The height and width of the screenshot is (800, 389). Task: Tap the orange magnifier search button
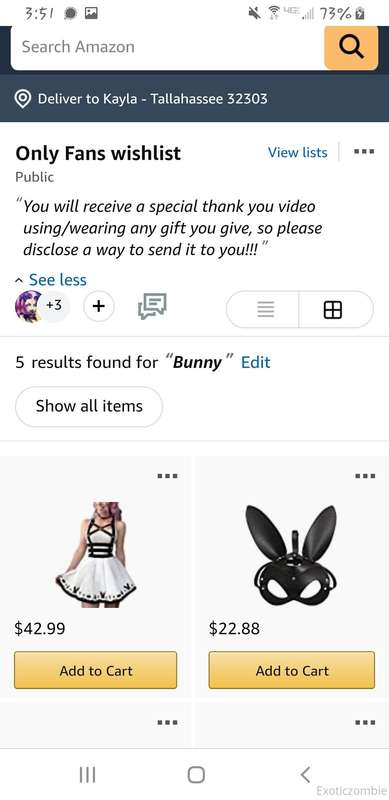click(351, 47)
